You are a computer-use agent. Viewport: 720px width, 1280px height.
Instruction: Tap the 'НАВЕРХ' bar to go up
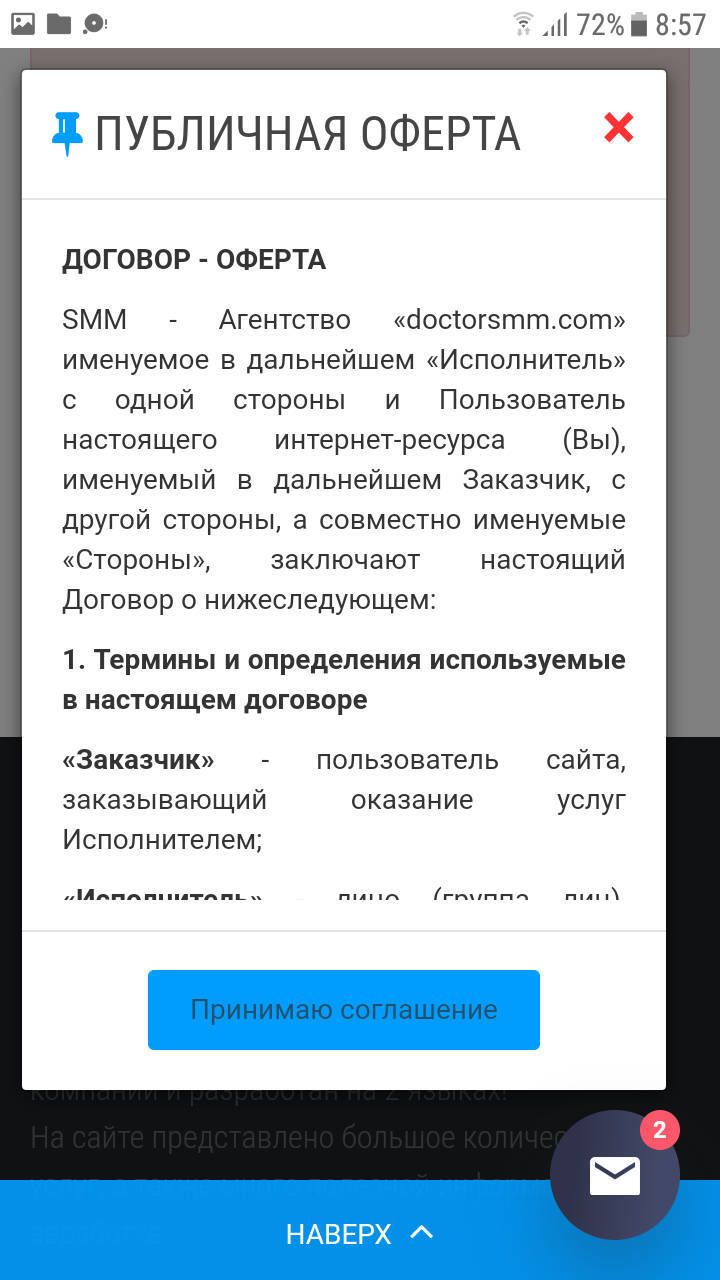click(x=360, y=1233)
